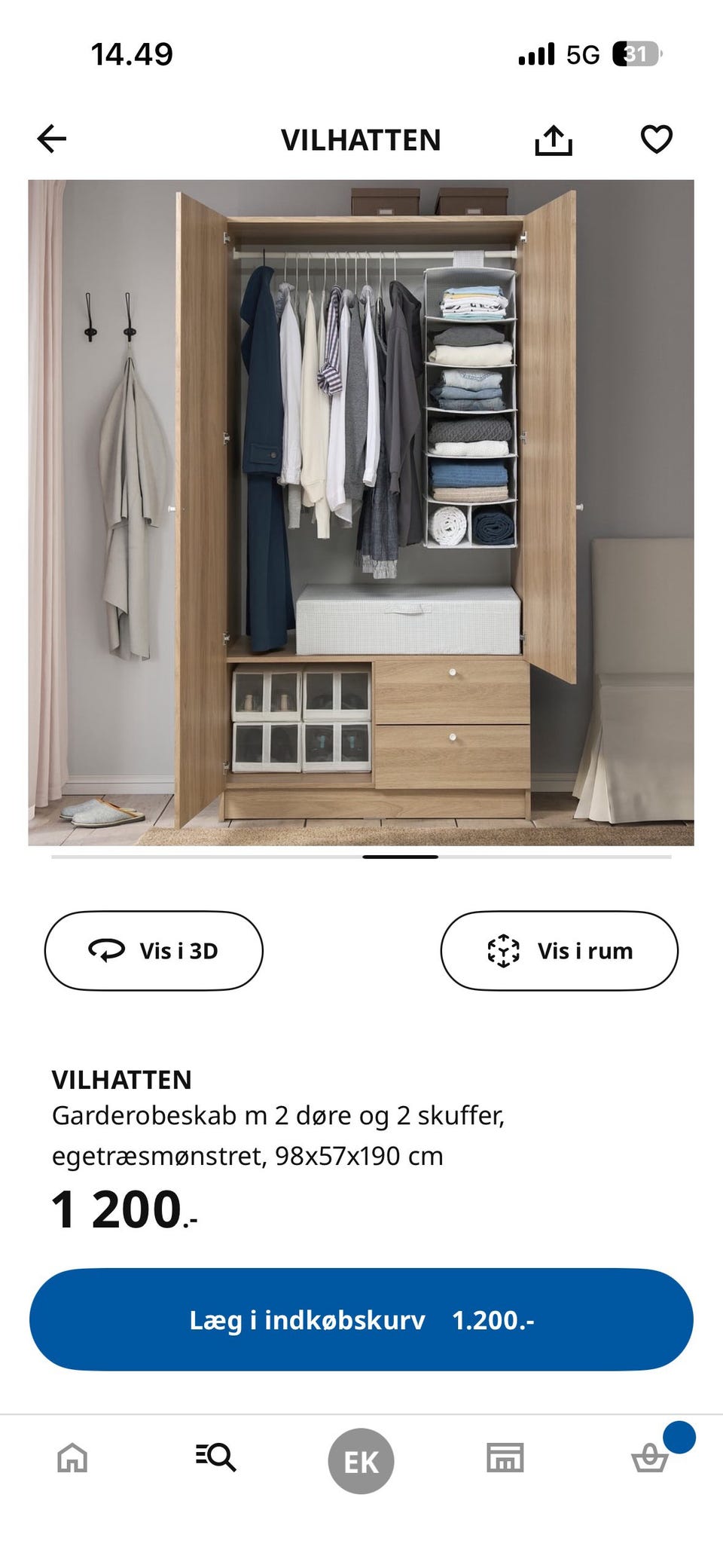The image size is (723, 1568).
Task: Tap the image carousel page indicator
Action: 401,857
